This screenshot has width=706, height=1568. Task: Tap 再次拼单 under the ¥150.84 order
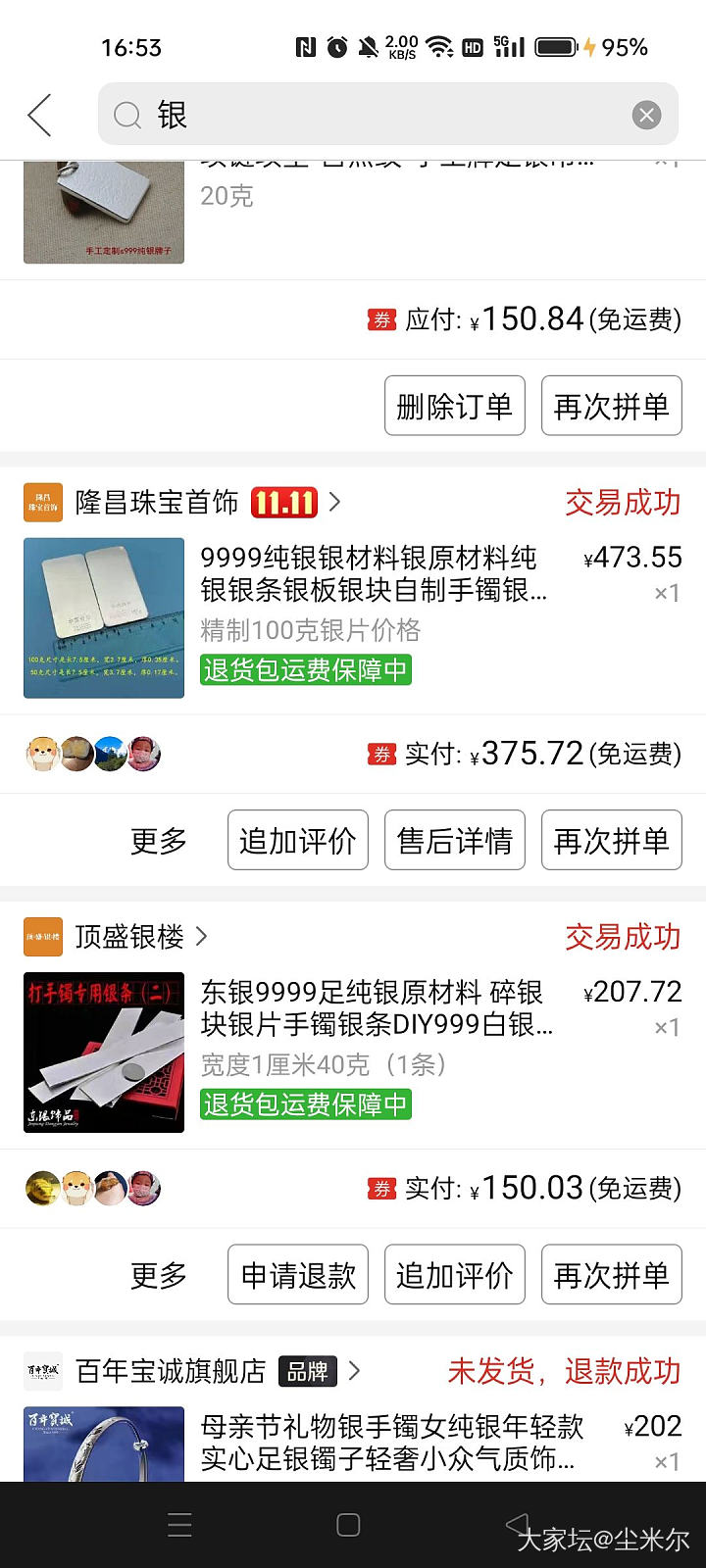coord(611,406)
